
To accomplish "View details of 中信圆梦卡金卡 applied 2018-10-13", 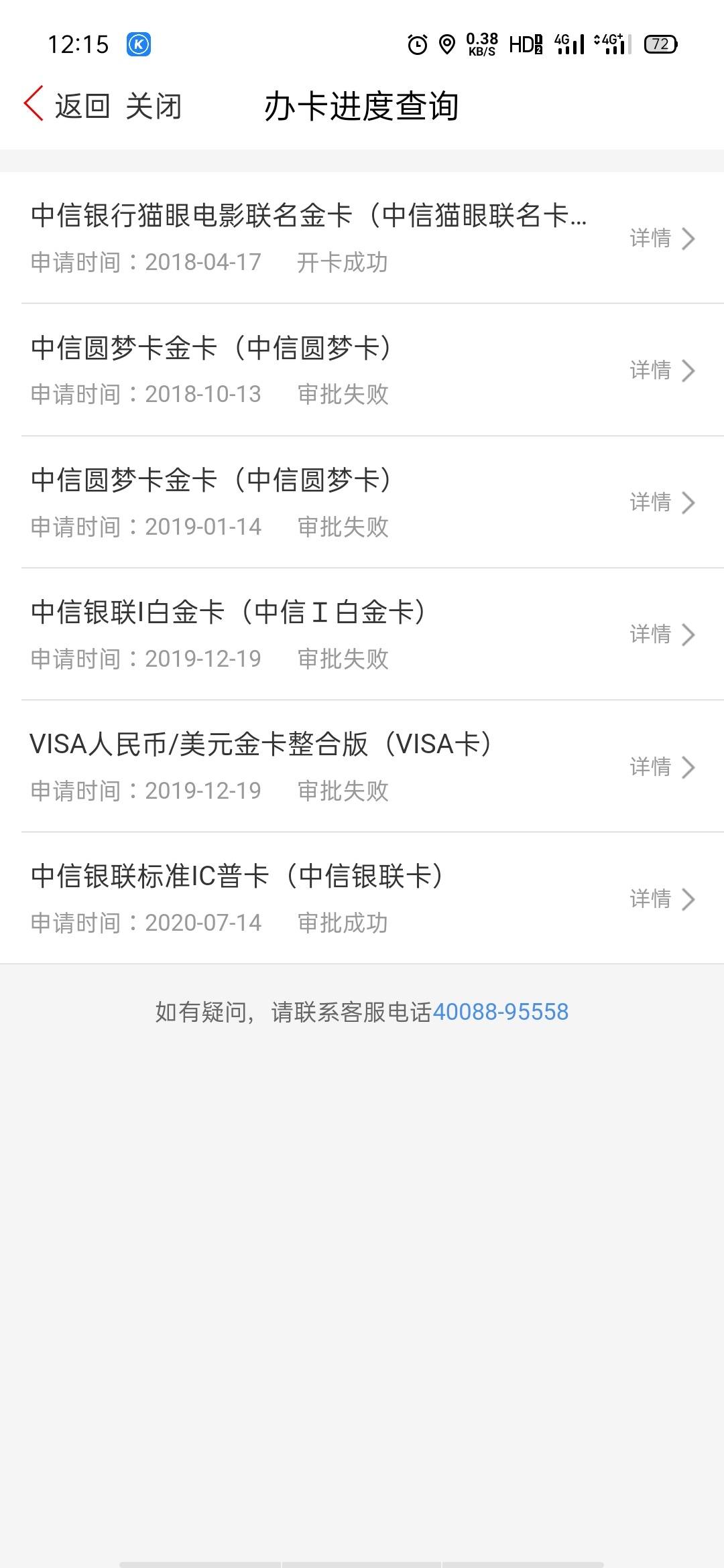I will point(362,370).
